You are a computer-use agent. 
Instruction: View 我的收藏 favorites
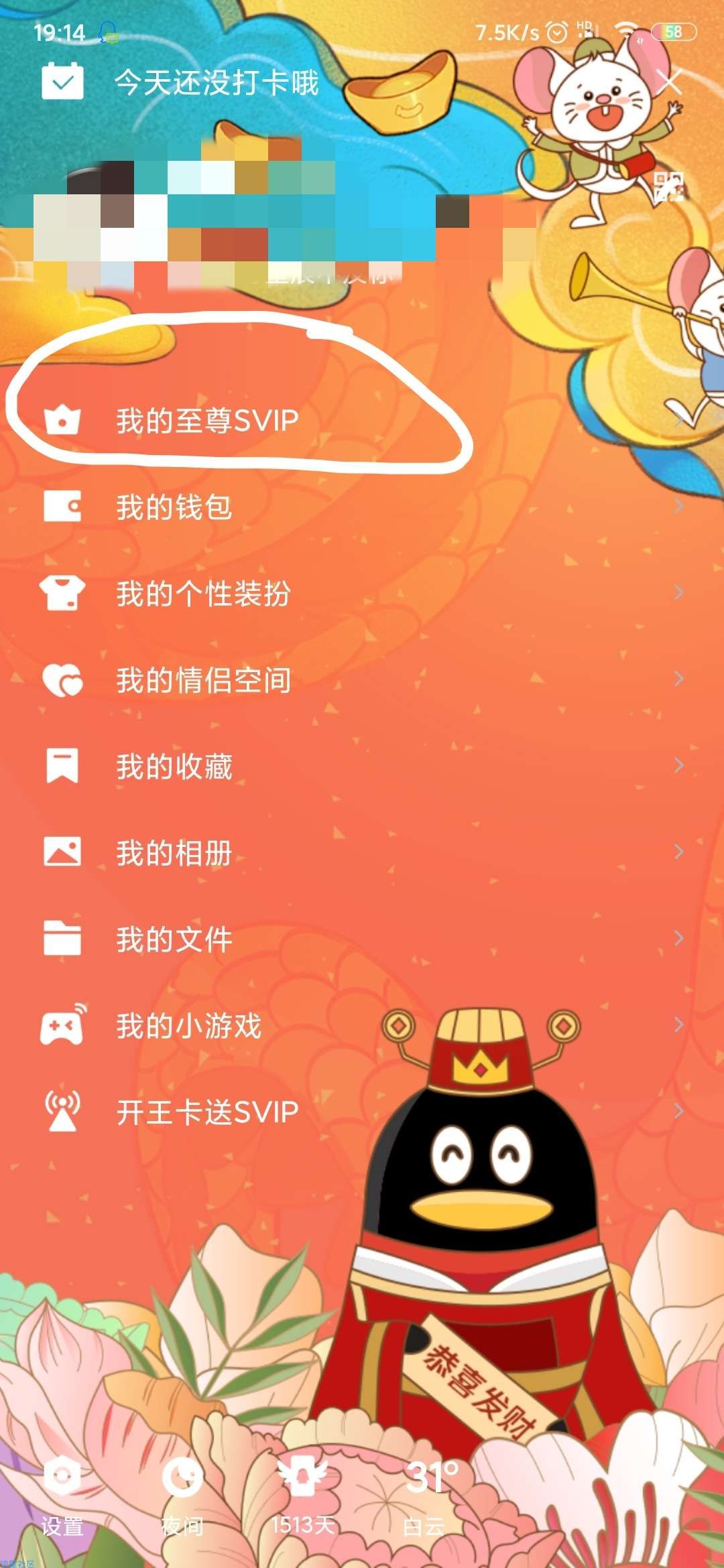tap(174, 767)
